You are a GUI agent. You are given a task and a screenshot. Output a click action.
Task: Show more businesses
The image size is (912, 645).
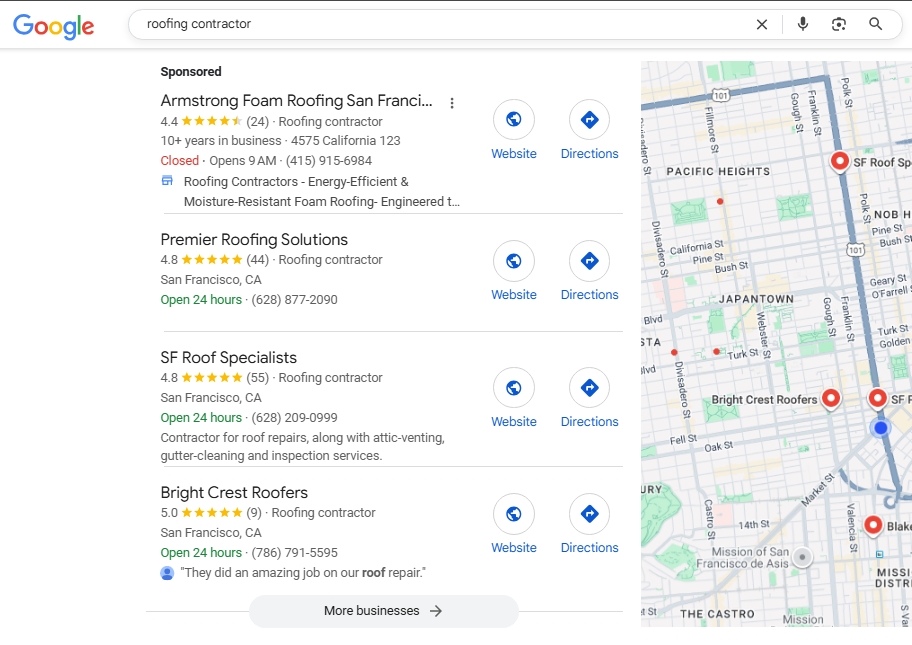383,611
